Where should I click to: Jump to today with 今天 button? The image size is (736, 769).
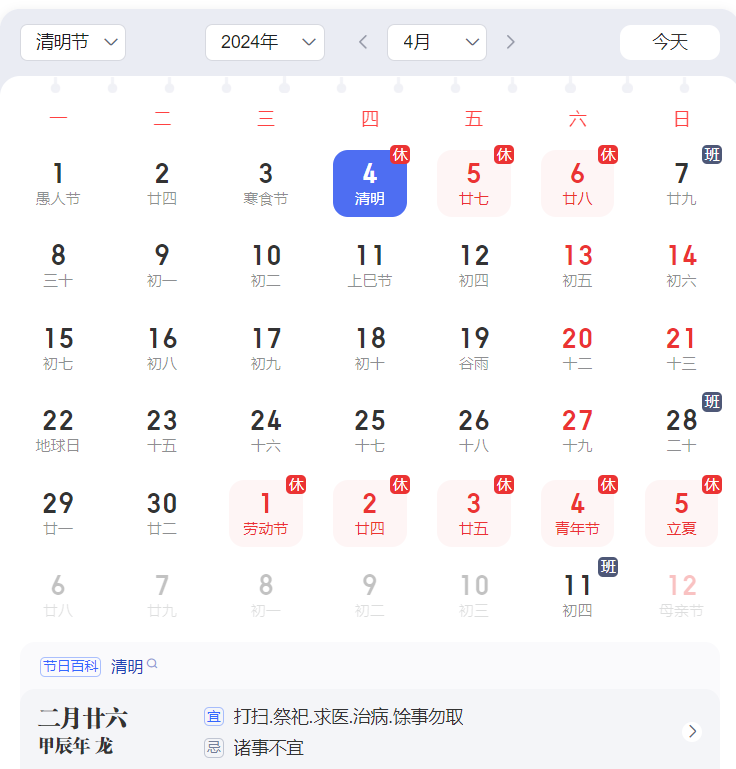coord(669,42)
